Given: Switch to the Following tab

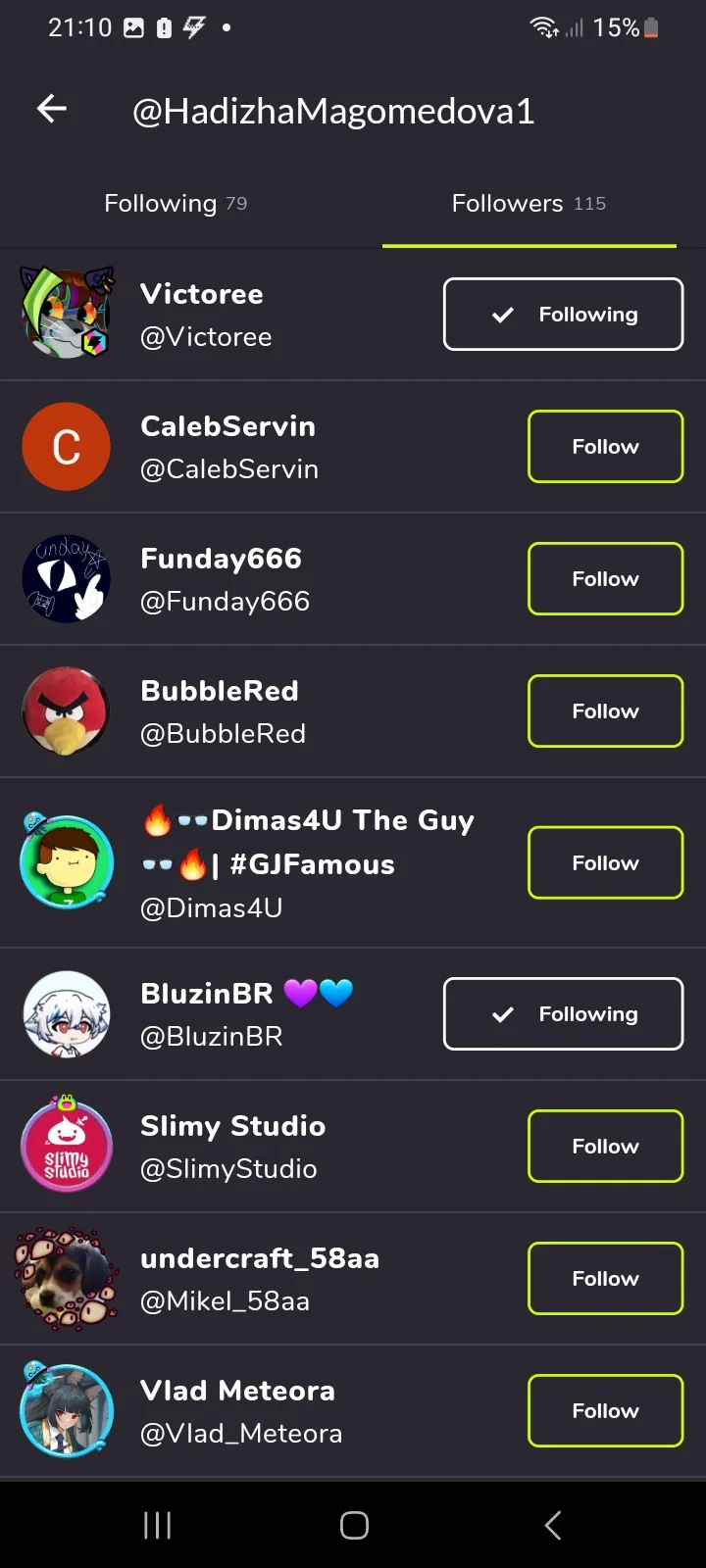Looking at the screenshot, I should [x=176, y=204].
